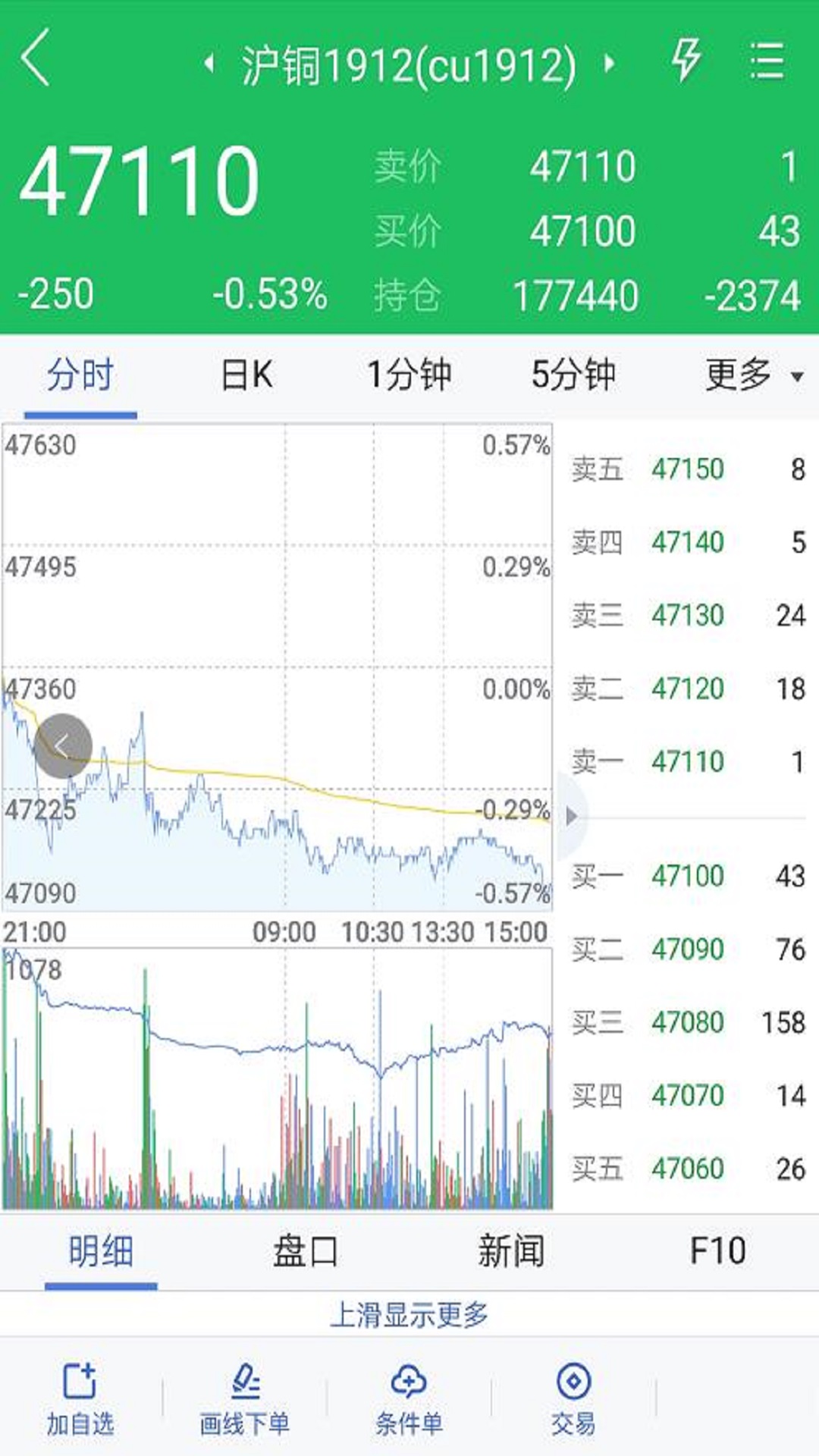Open 画线下单 drawing order tool
The width and height of the screenshot is (819, 1456).
(x=244, y=1398)
